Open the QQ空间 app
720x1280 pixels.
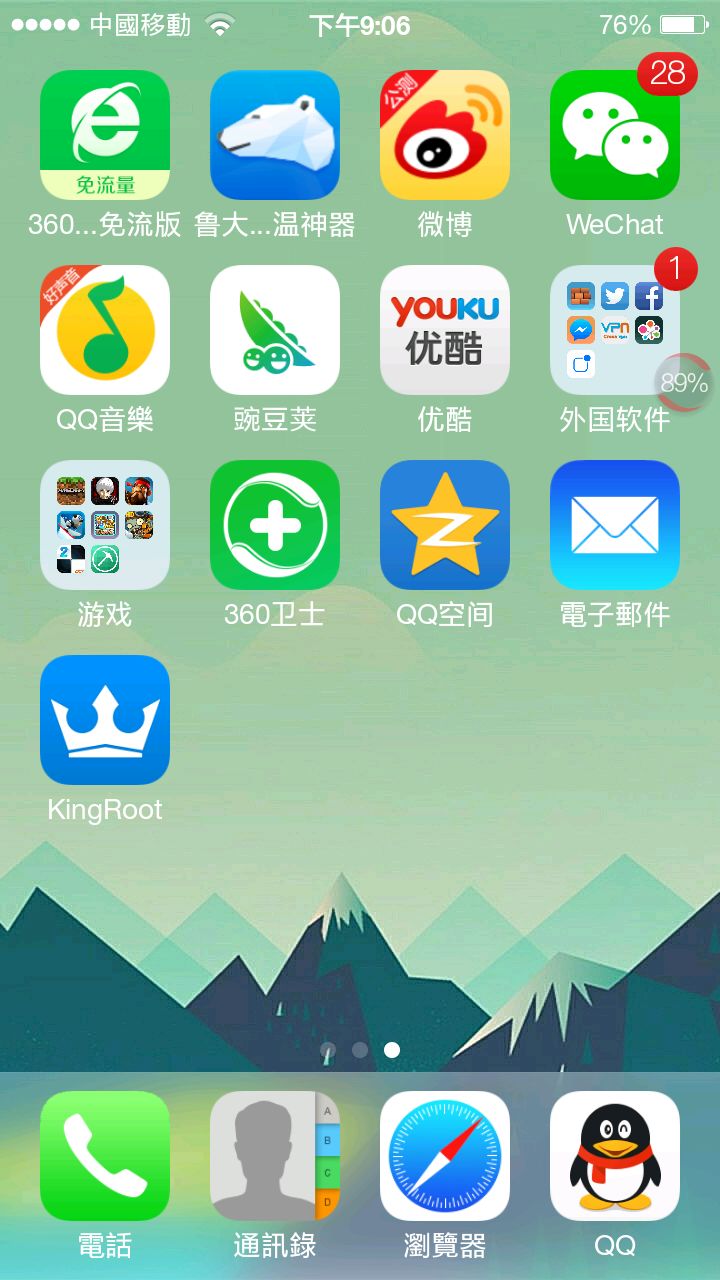coord(445,525)
